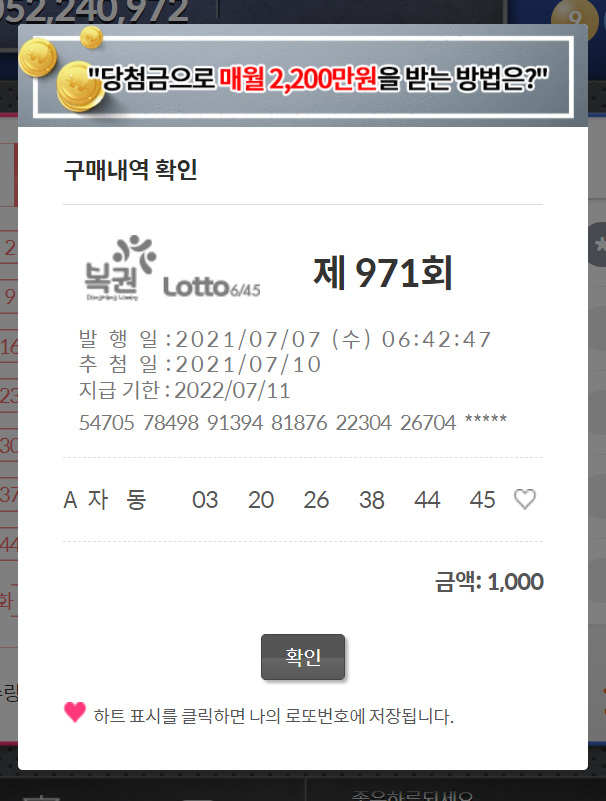Screen dimensions: 606x801
Task: Tap the 확인 button to confirm purchase
Action: pos(303,657)
